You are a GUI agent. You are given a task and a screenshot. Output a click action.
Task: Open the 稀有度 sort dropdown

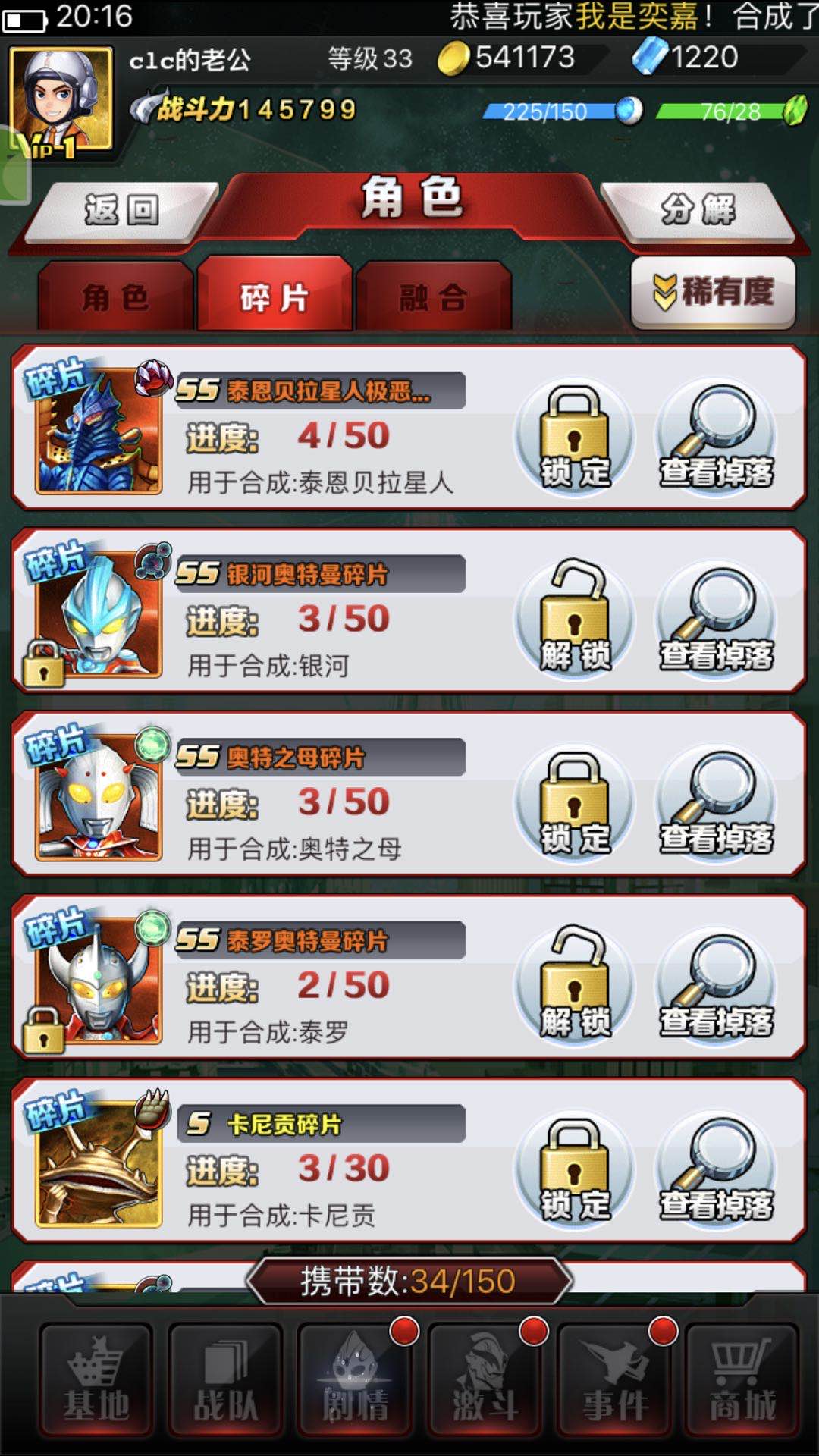(x=713, y=292)
